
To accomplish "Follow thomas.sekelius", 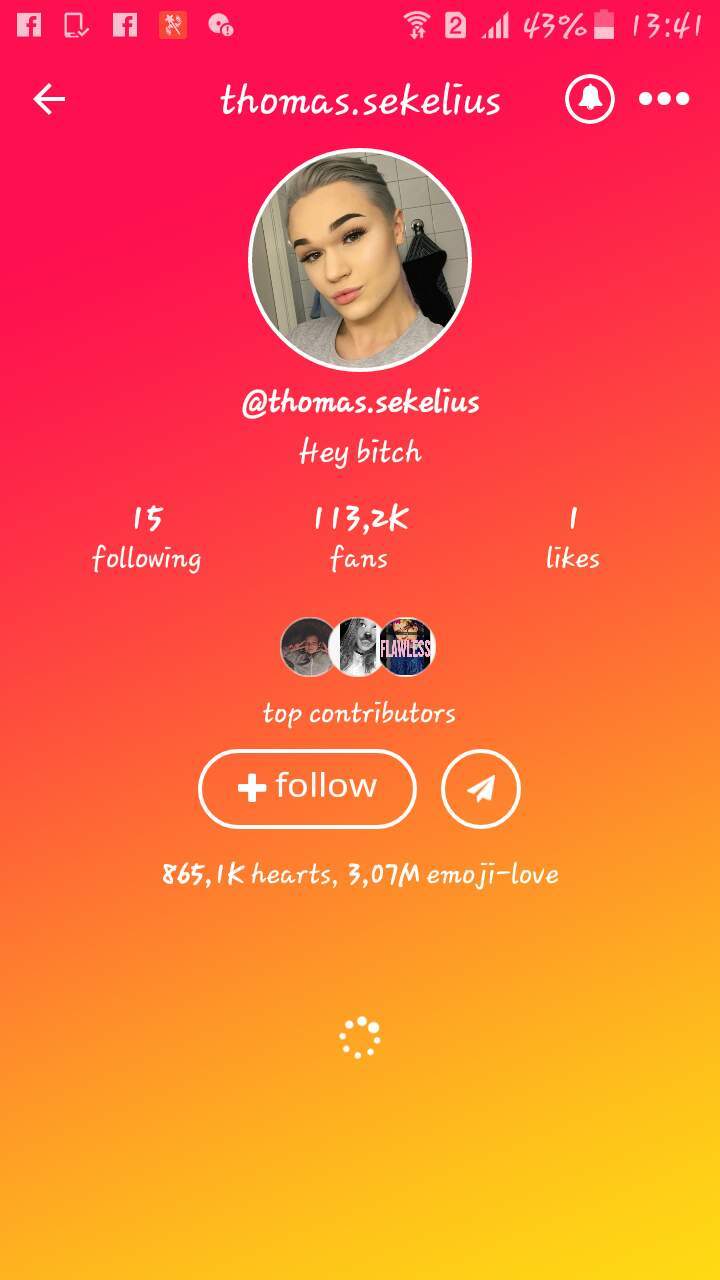I will pos(307,789).
